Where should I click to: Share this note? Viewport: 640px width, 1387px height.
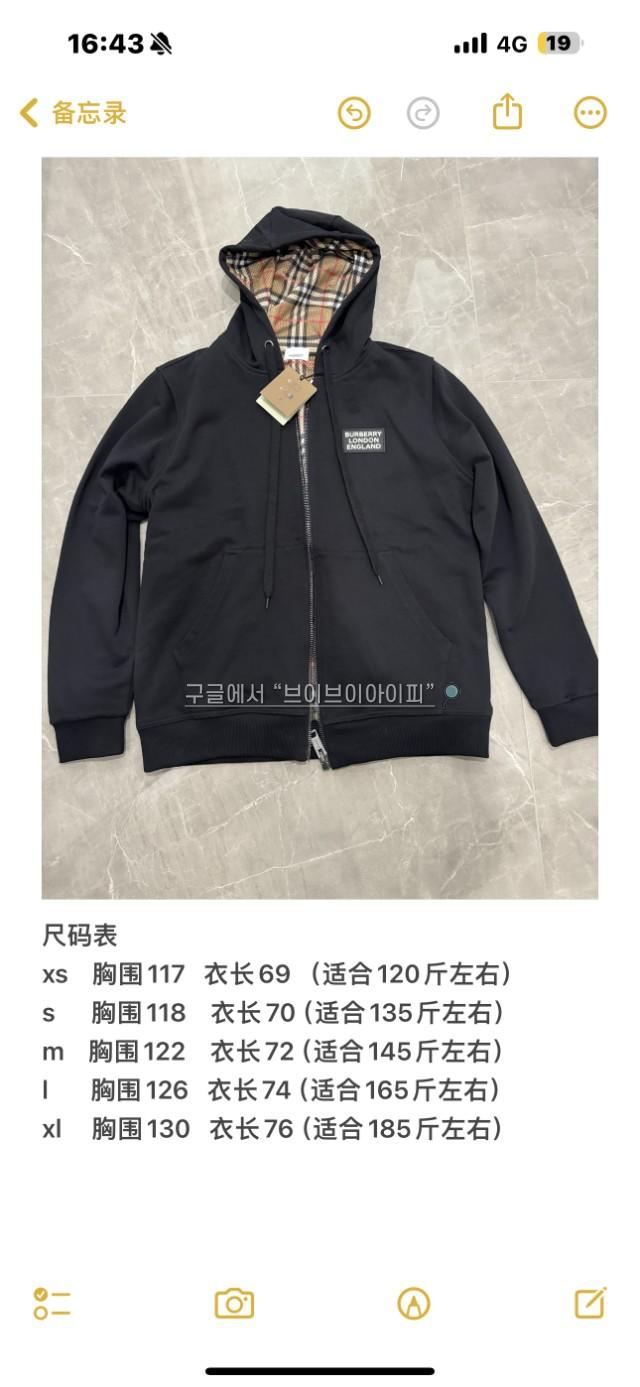[x=507, y=112]
